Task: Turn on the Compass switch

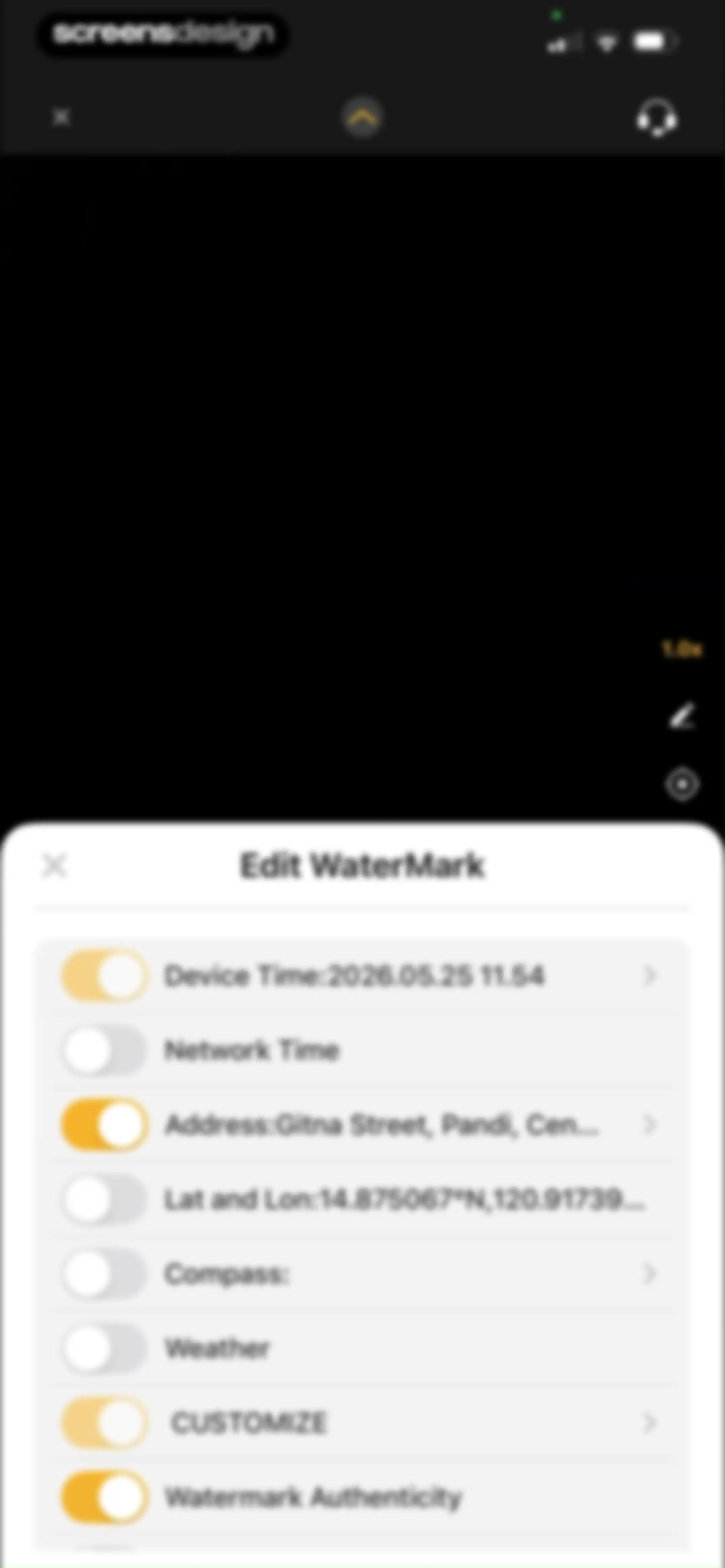Action: (x=105, y=1274)
